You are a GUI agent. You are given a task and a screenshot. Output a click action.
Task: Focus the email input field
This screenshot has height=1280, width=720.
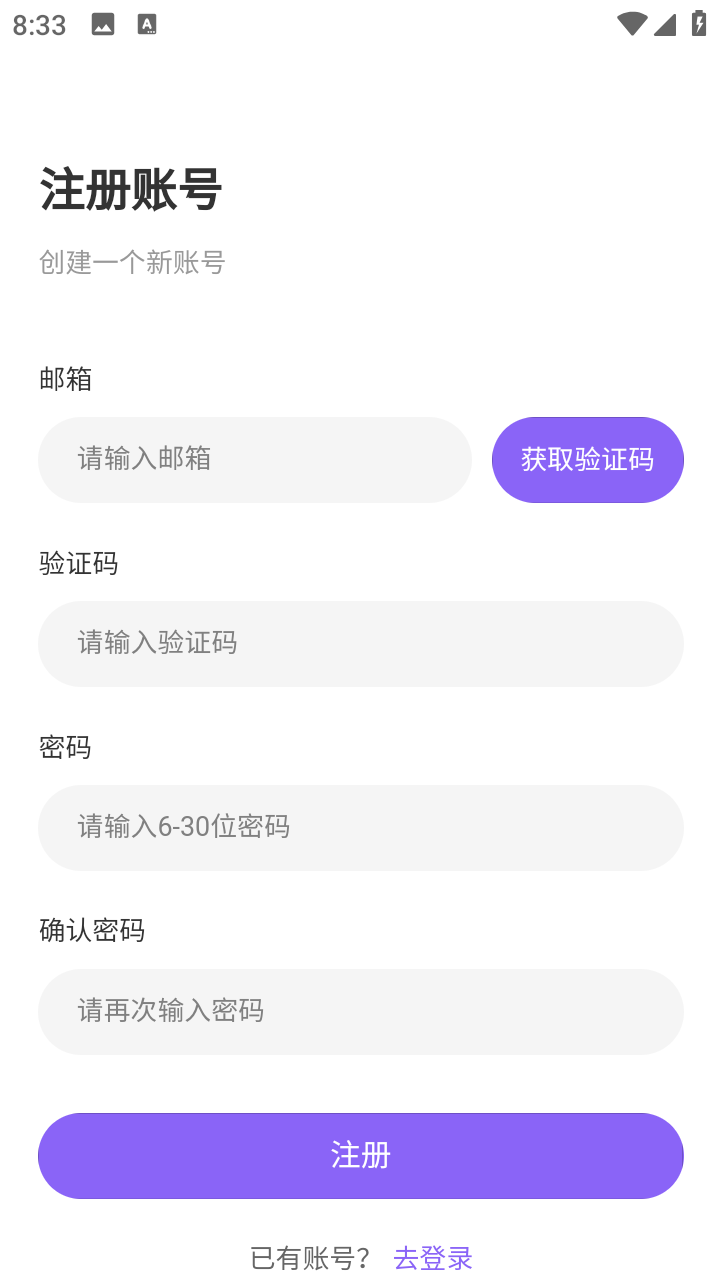pos(254,460)
